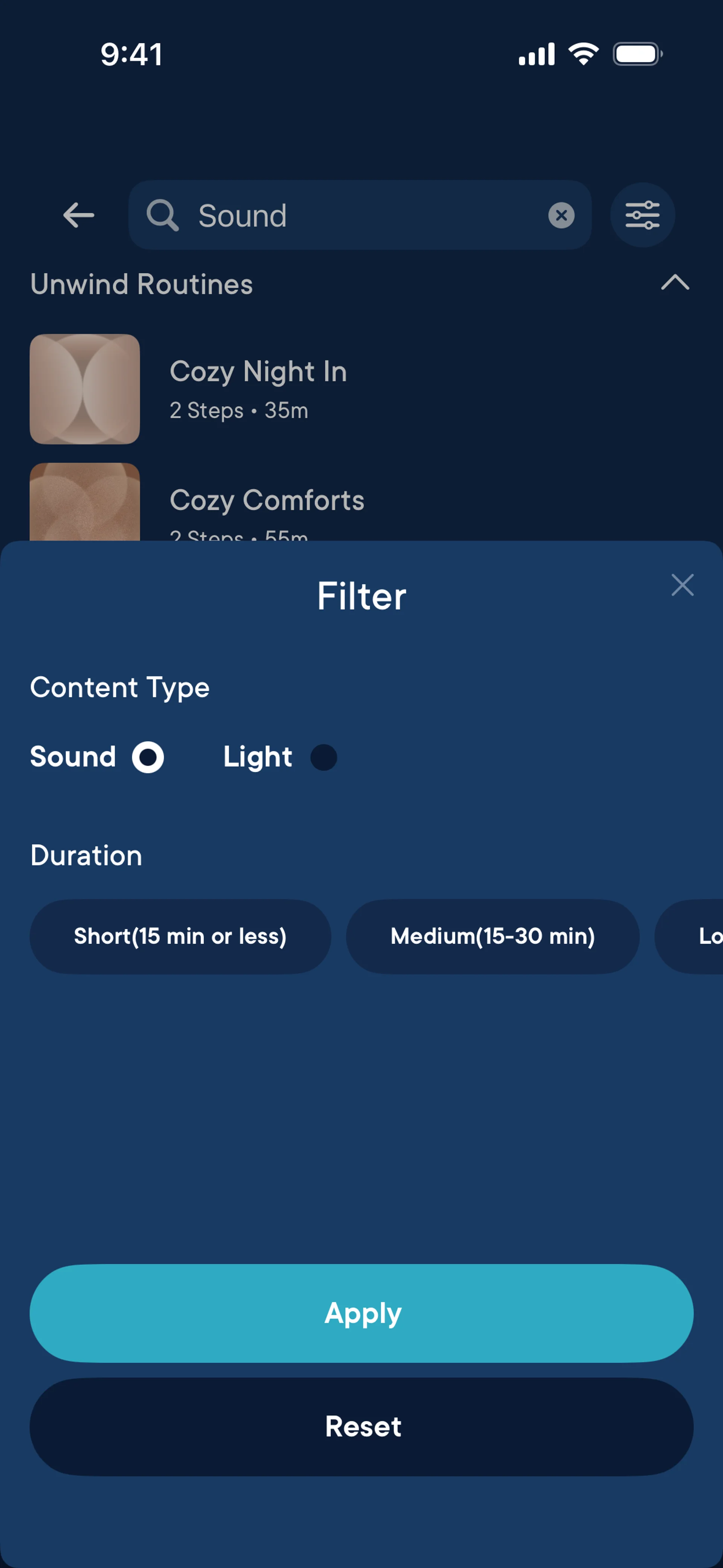
Task: Close the Filter panel
Action: click(x=682, y=585)
